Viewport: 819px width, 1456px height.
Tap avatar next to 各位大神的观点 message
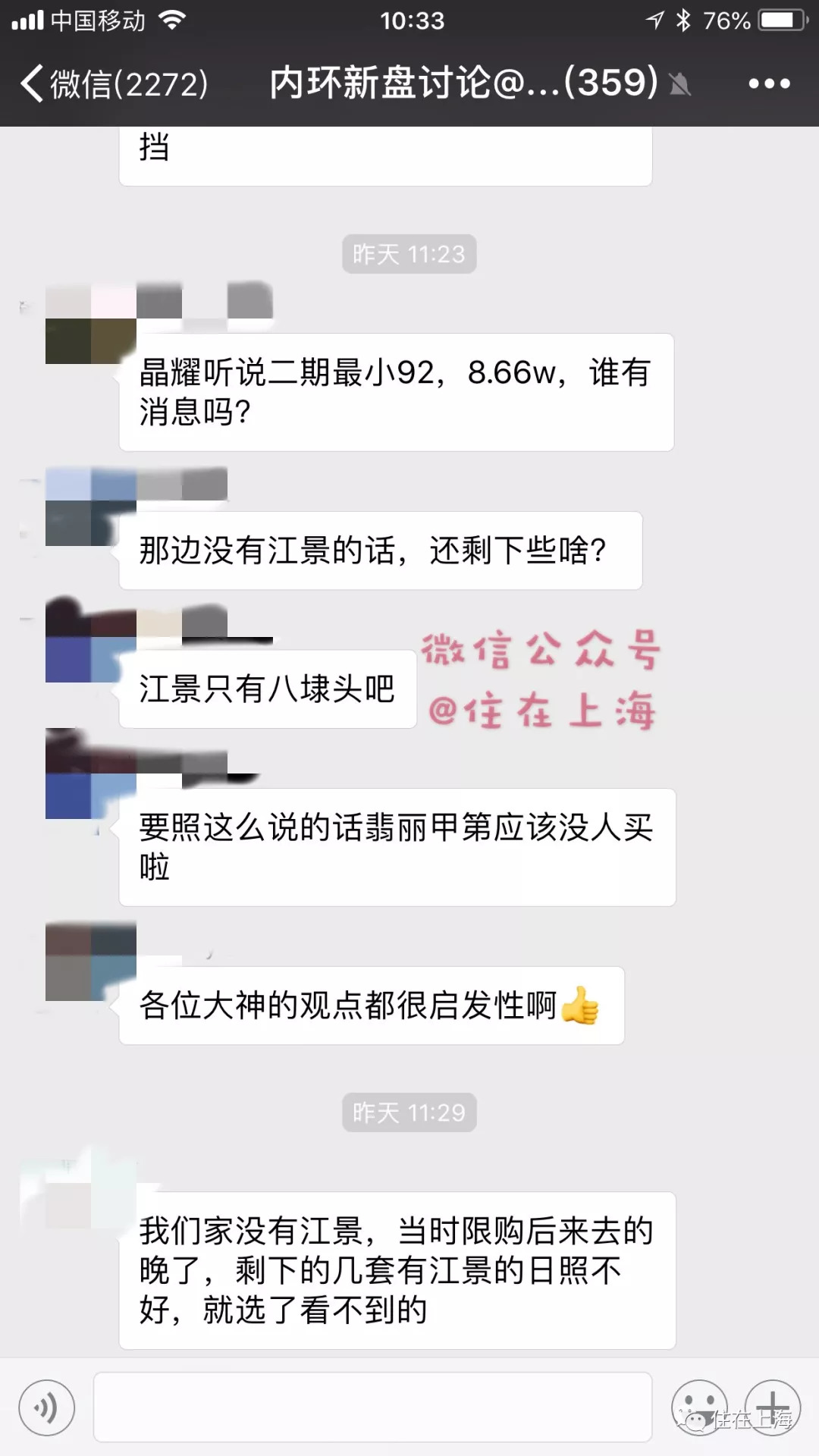[91, 961]
